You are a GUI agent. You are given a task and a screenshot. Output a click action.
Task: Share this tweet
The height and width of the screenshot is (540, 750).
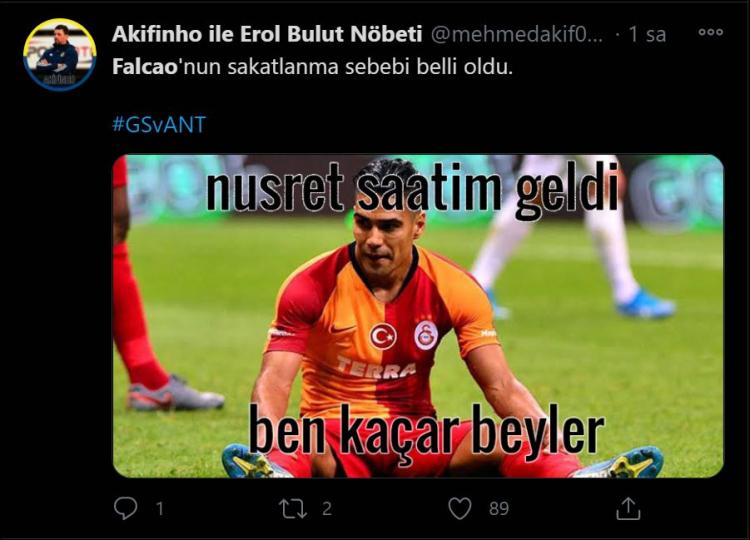pyautogui.click(x=627, y=508)
